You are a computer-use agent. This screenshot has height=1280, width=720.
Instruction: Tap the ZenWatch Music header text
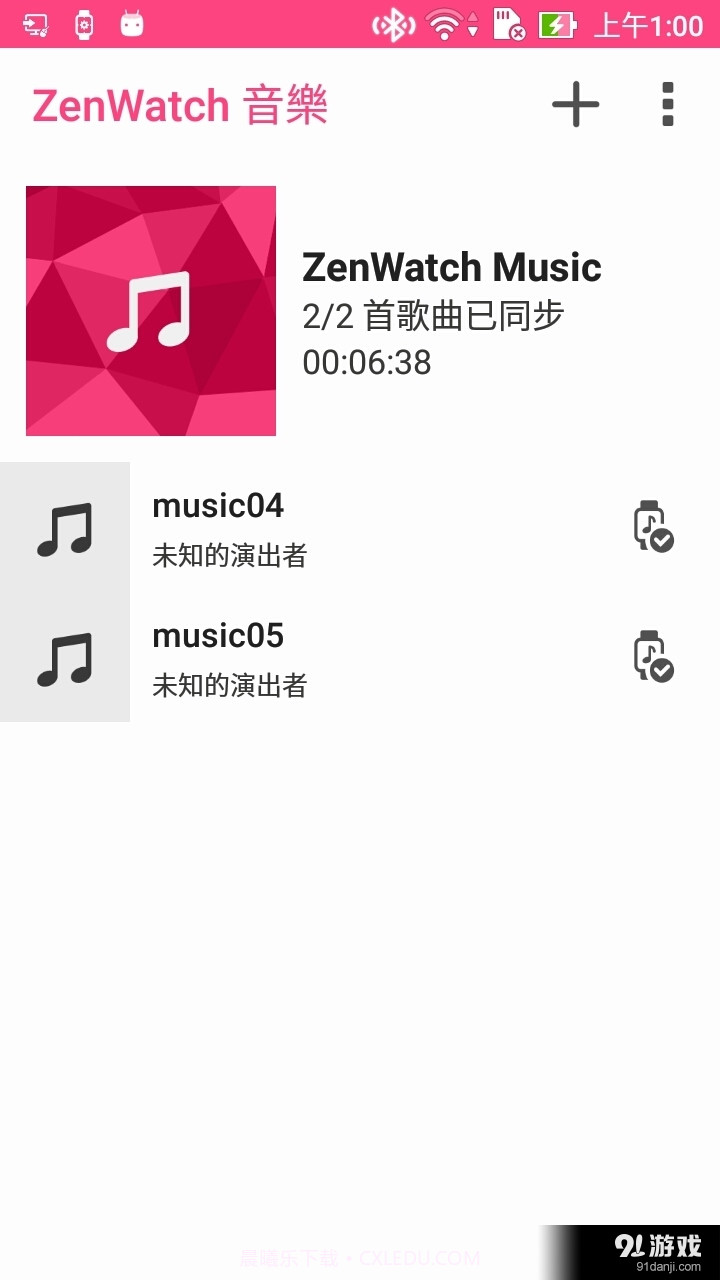(x=452, y=267)
